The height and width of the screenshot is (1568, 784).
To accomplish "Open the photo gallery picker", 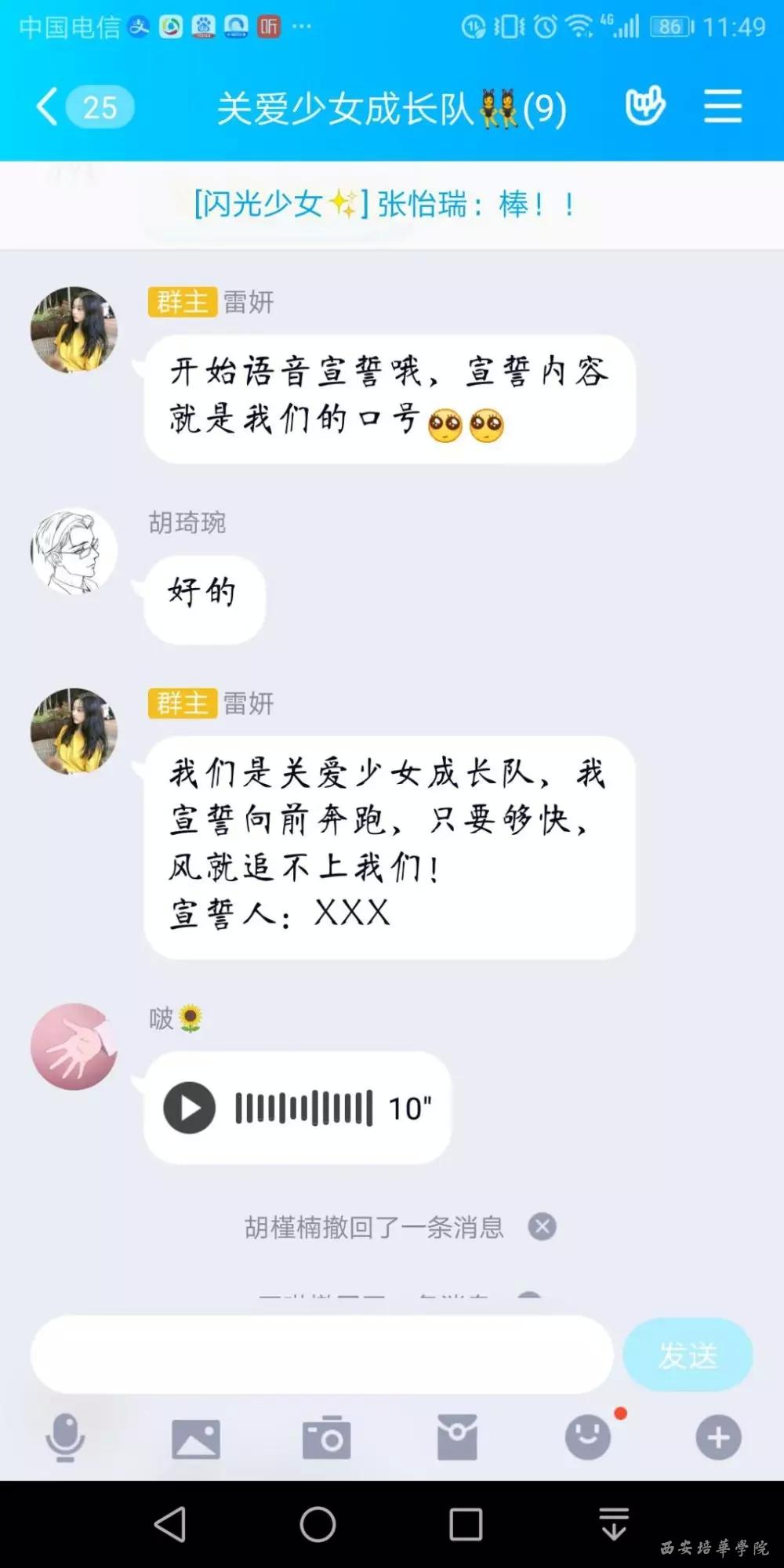I will pyautogui.click(x=195, y=1438).
